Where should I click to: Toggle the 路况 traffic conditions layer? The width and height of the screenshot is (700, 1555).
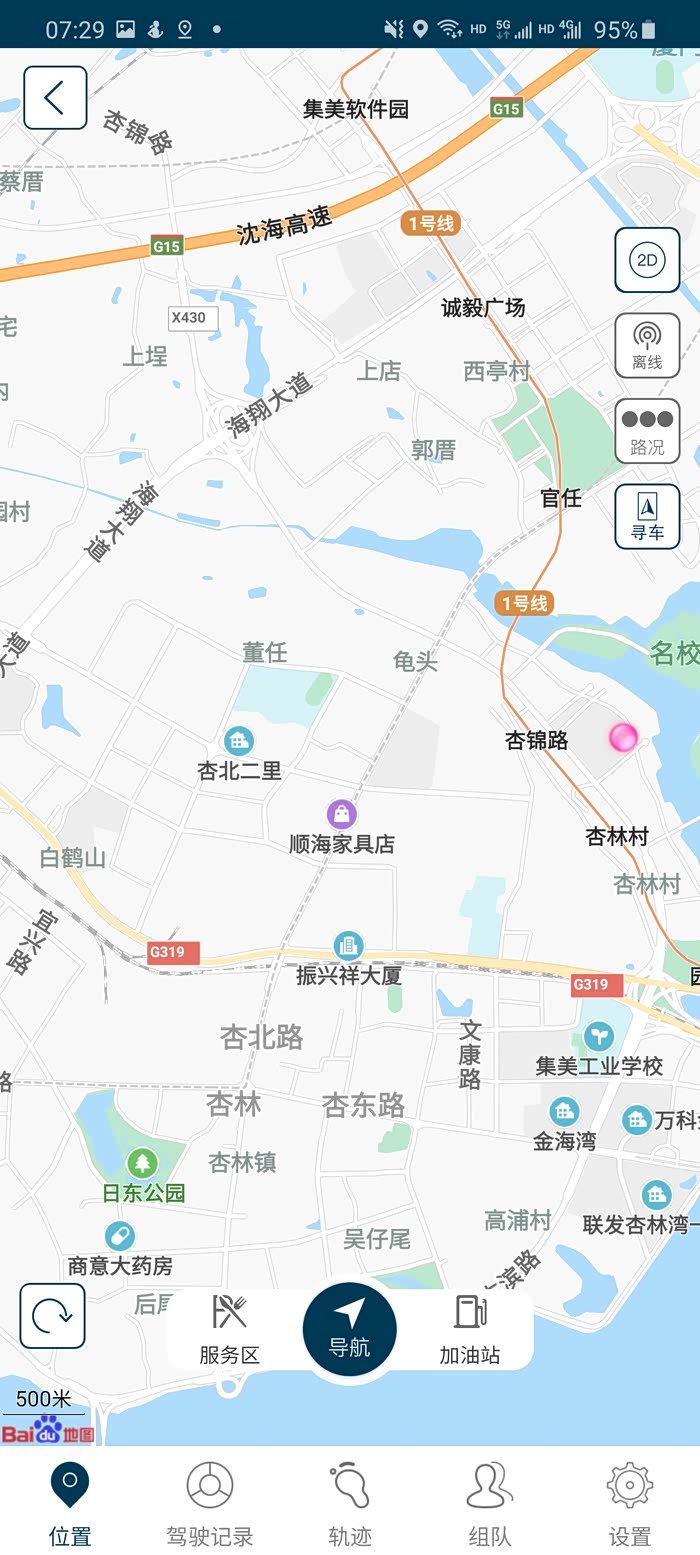pos(647,431)
